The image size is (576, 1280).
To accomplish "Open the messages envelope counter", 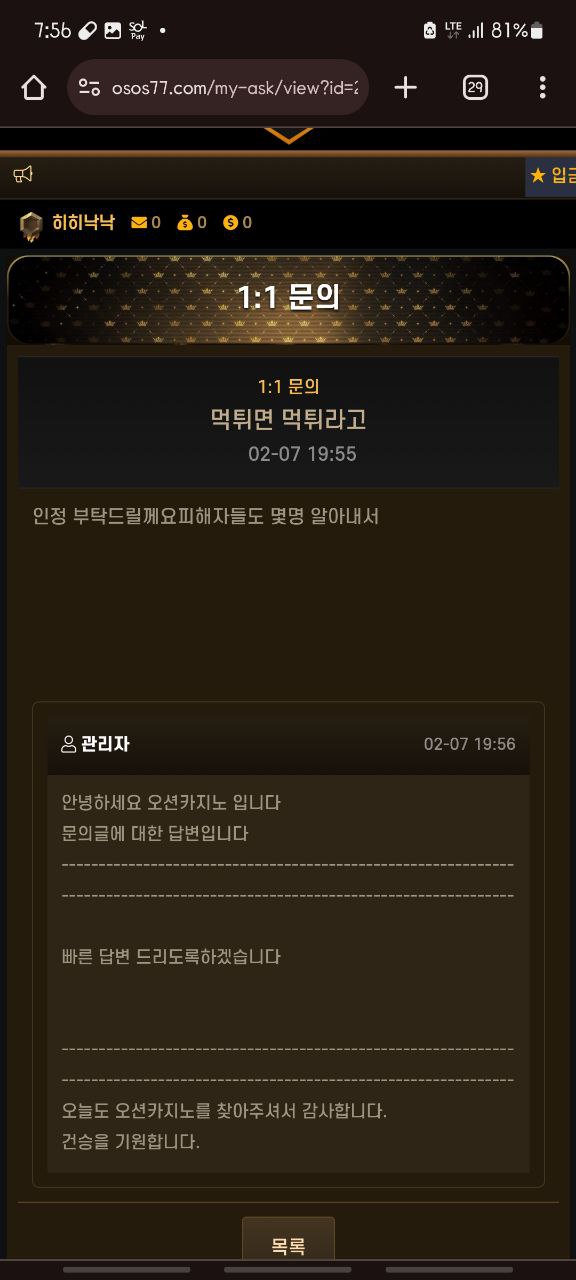I will coord(146,223).
